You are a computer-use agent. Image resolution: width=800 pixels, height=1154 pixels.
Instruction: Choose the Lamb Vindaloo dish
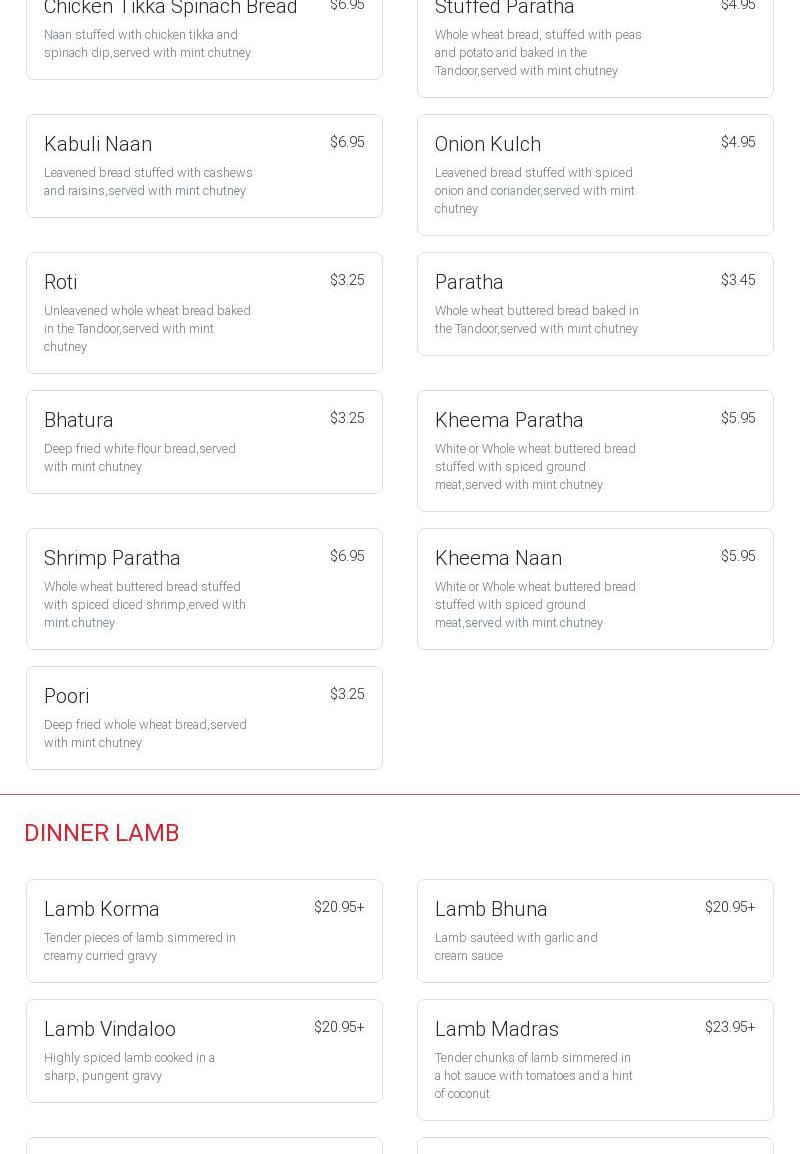click(x=204, y=1051)
